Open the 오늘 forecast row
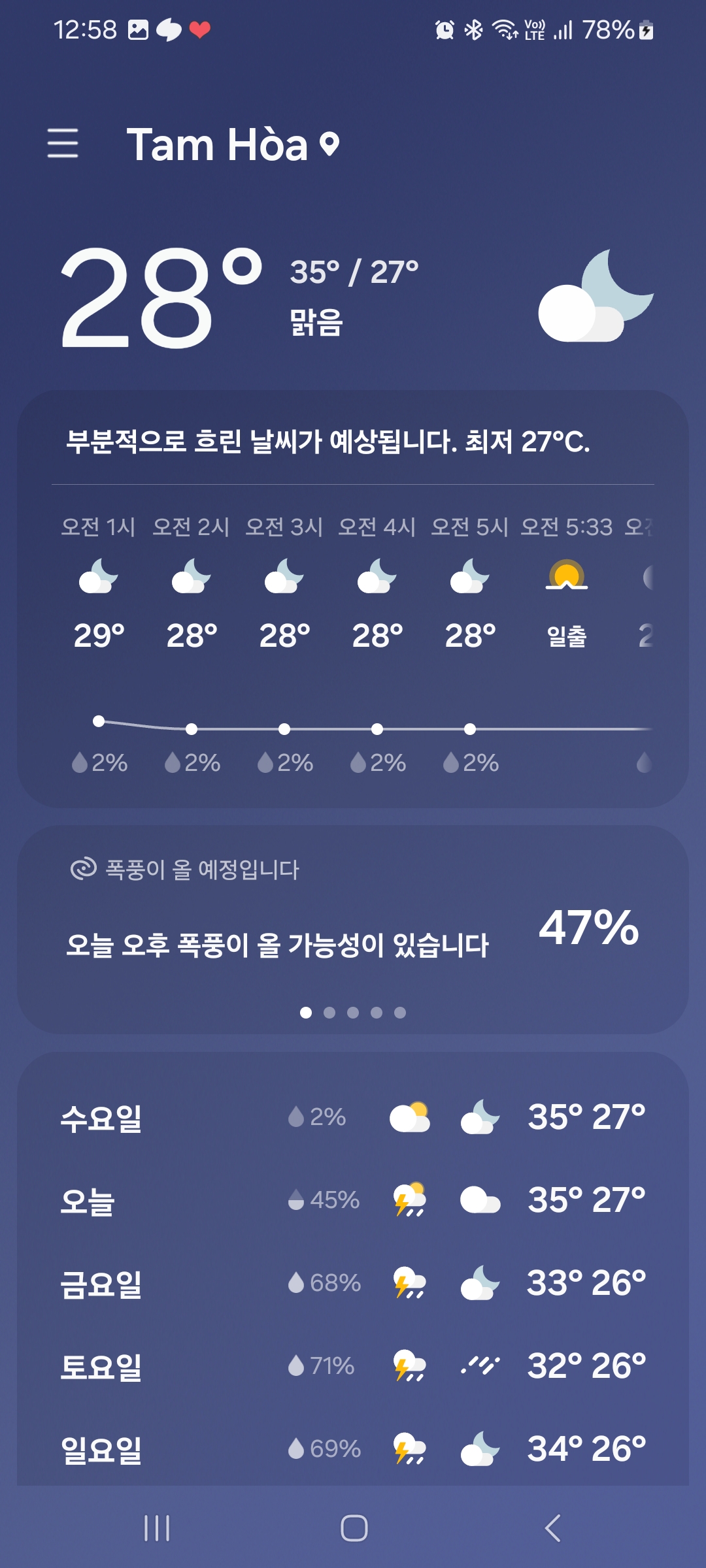The width and height of the screenshot is (706, 1568). [x=353, y=1200]
